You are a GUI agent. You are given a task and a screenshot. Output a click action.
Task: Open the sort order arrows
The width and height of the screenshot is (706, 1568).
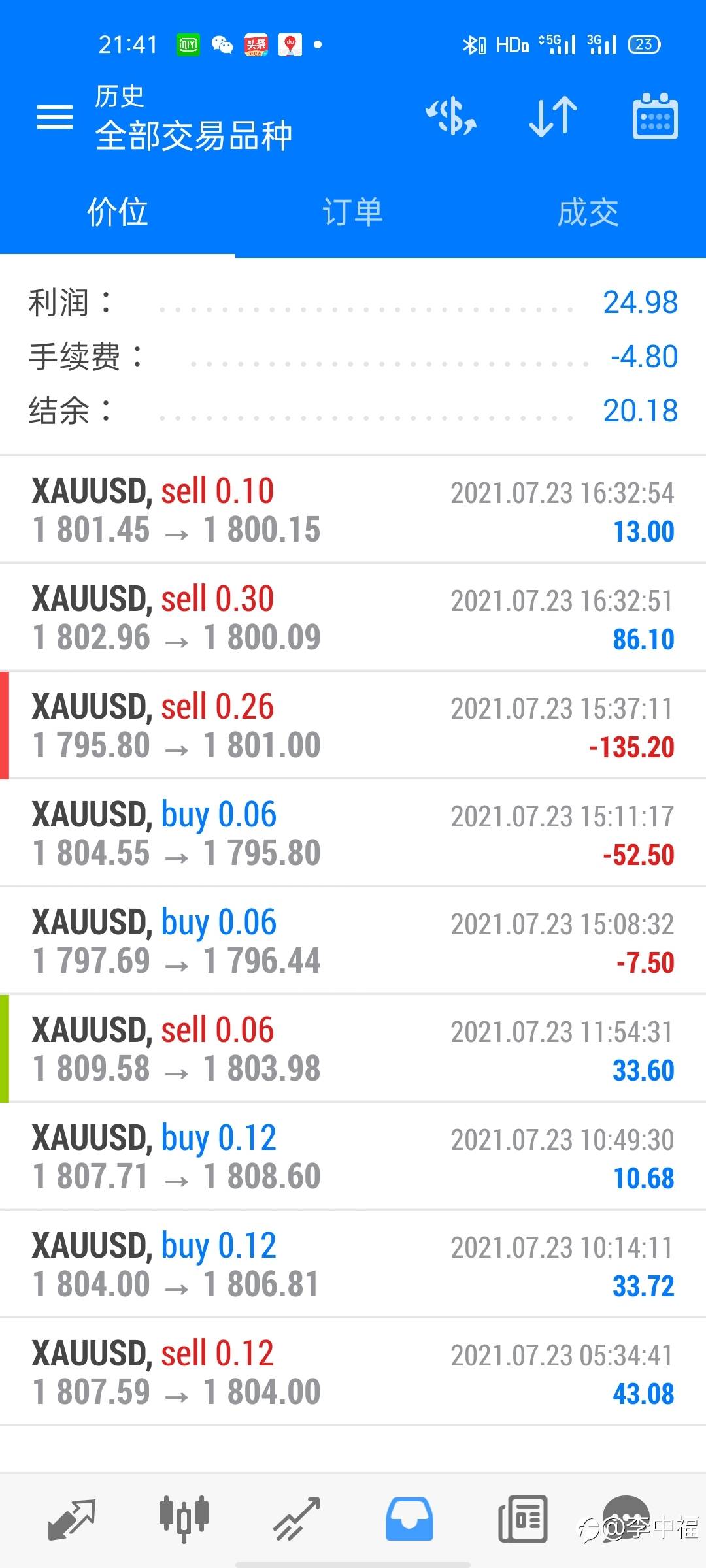553,117
